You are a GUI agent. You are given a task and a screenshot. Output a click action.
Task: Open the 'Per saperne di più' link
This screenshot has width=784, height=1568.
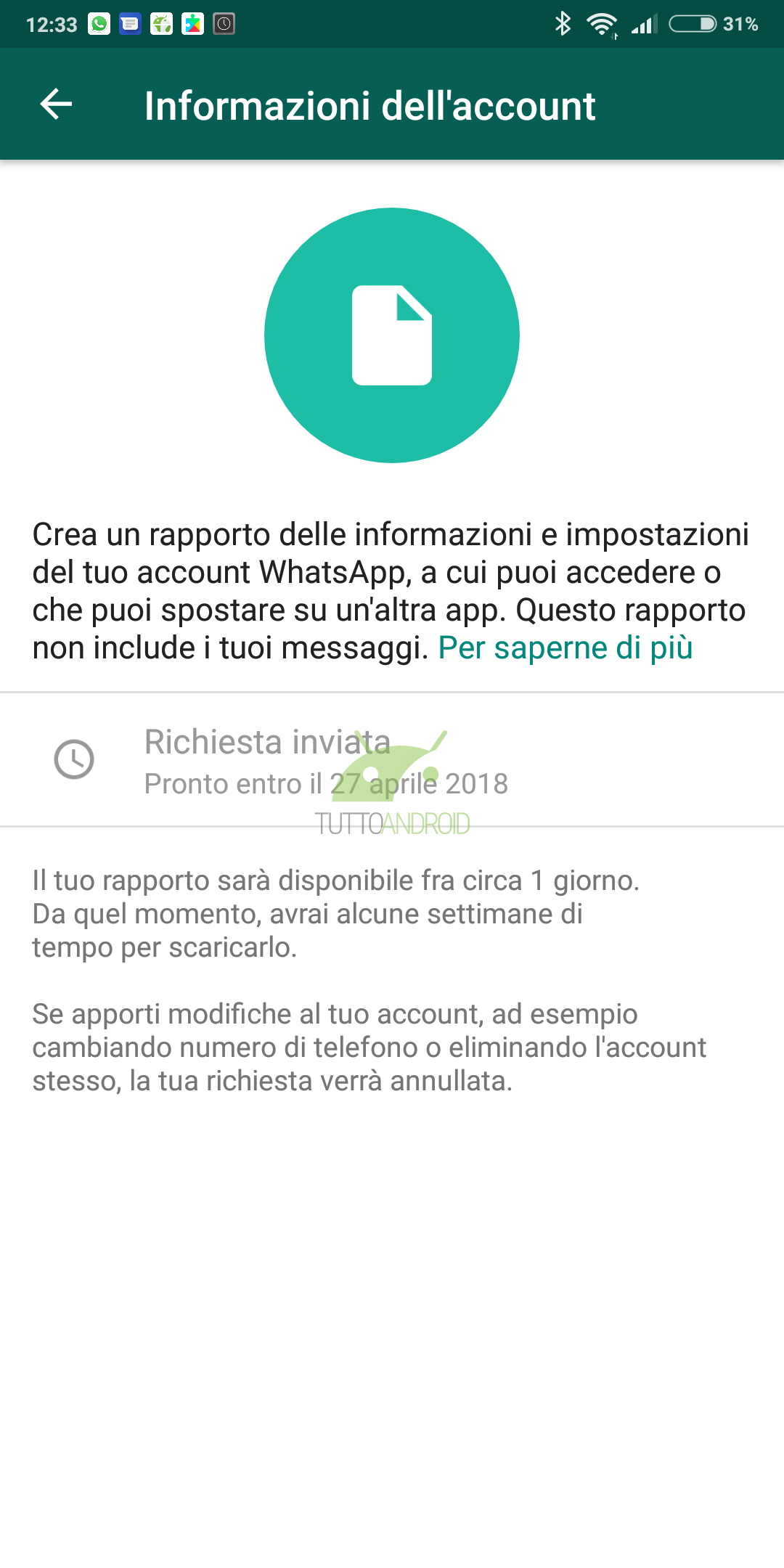565,648
